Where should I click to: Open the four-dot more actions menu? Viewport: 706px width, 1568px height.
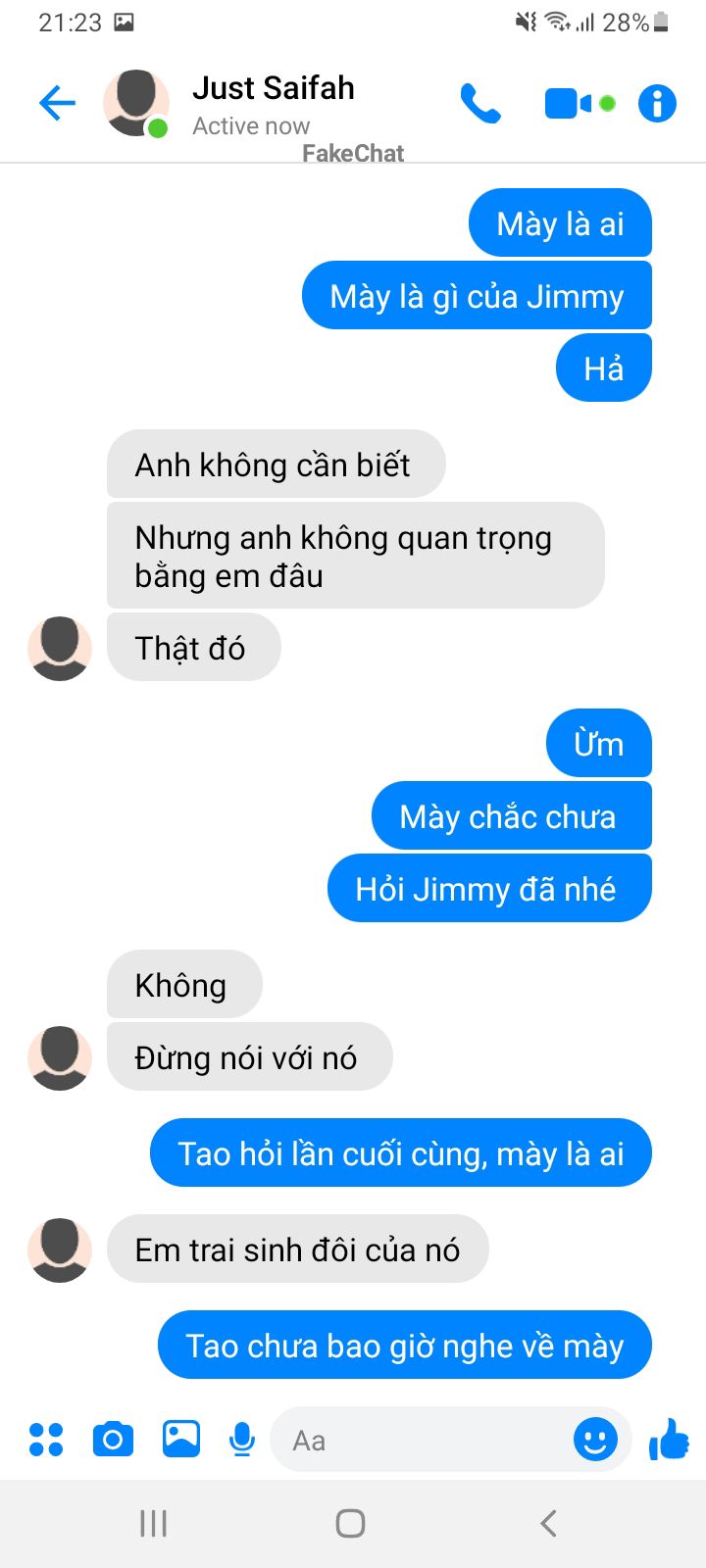pyautogui.click(x=46, y=1440)
